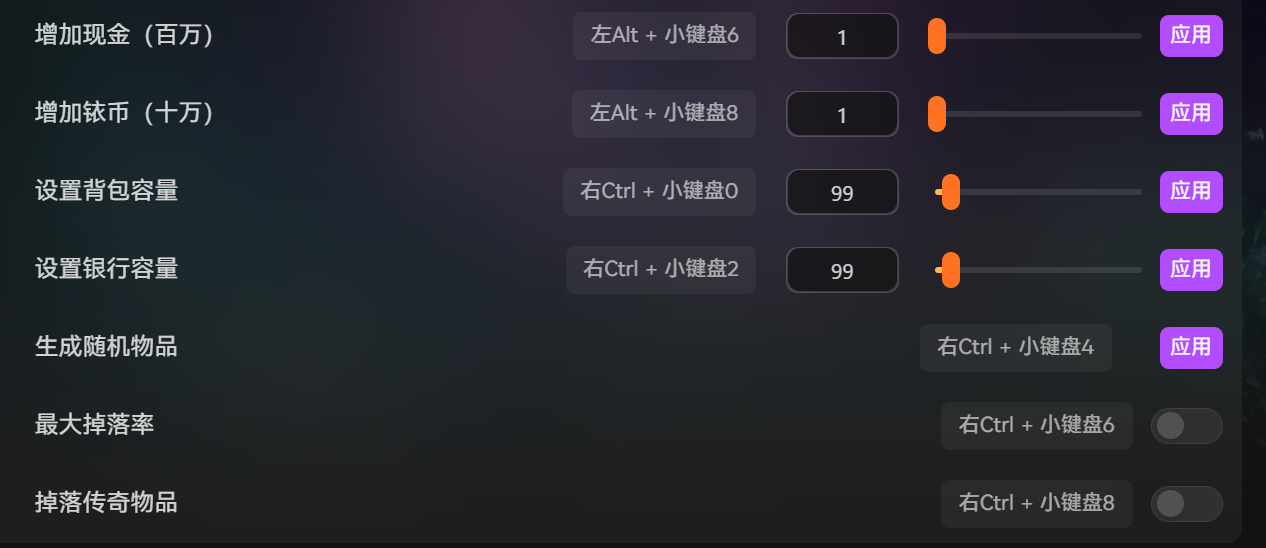Viewport: 1266px width, 548px height.
Task: Turn on the 掉落传奇物品 switch
Action: pos(1186,504)
